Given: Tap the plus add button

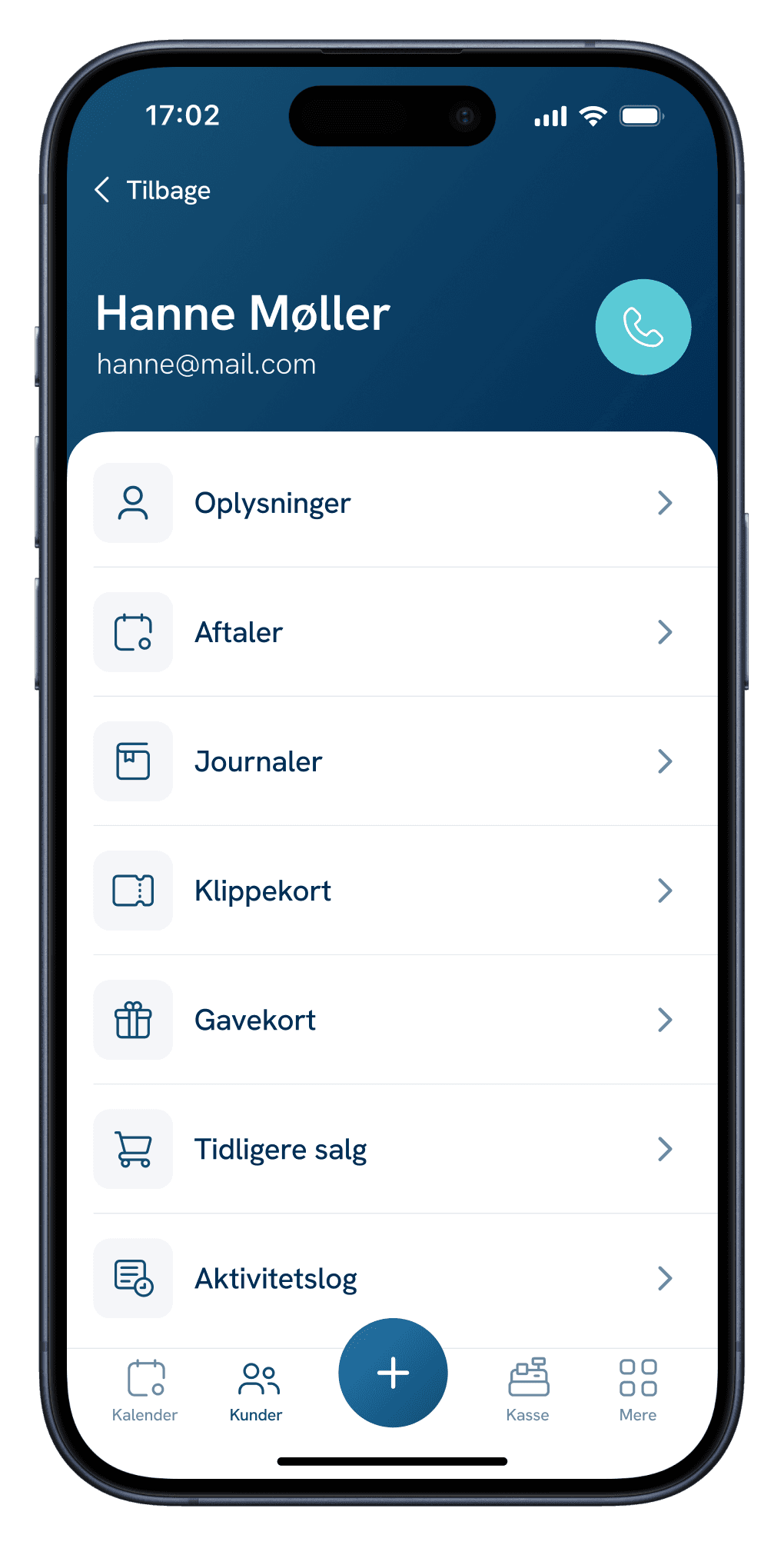Looking at the screenshot, I should (x=393, y=1373).
